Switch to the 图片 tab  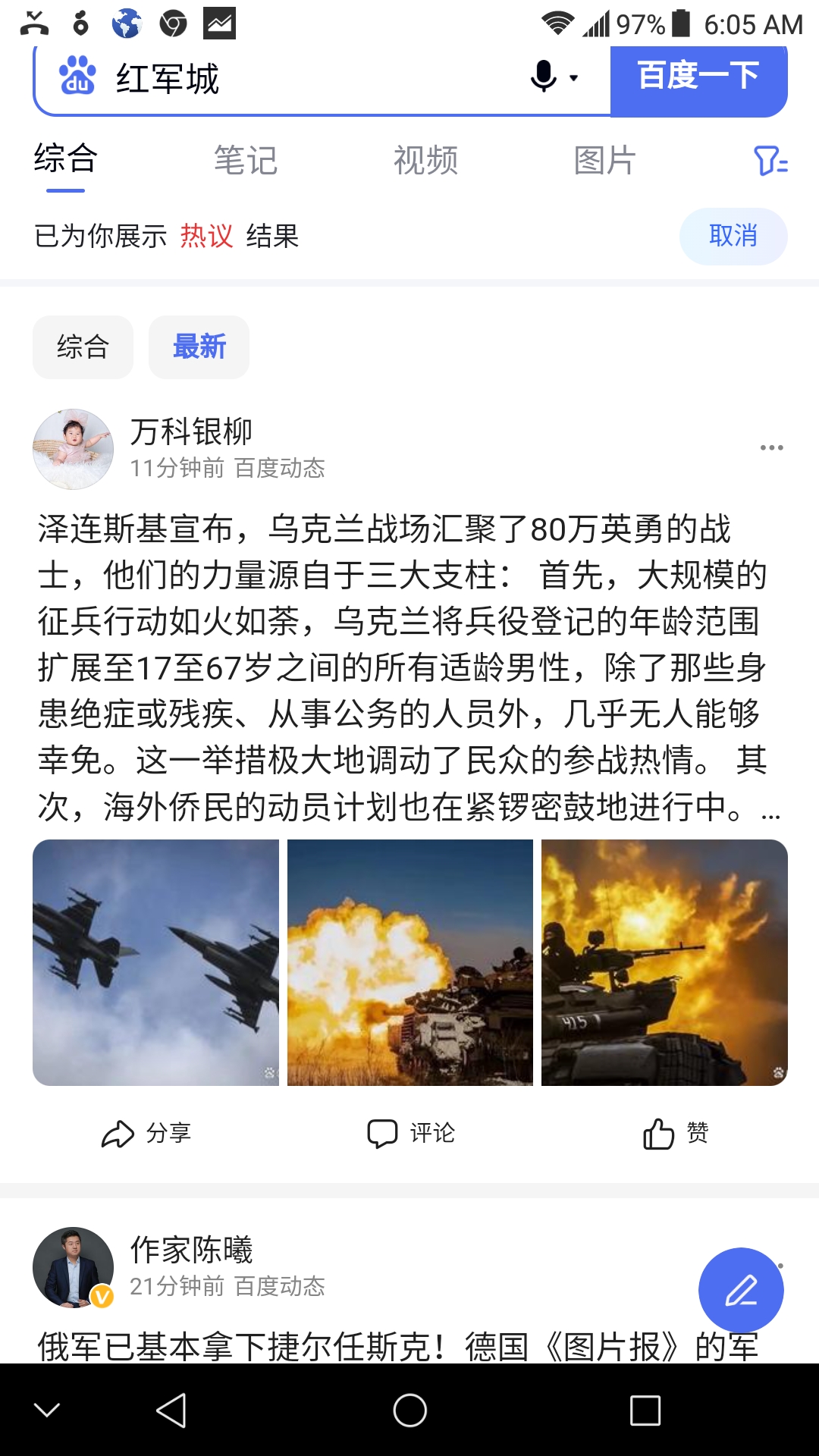(604, 161)
